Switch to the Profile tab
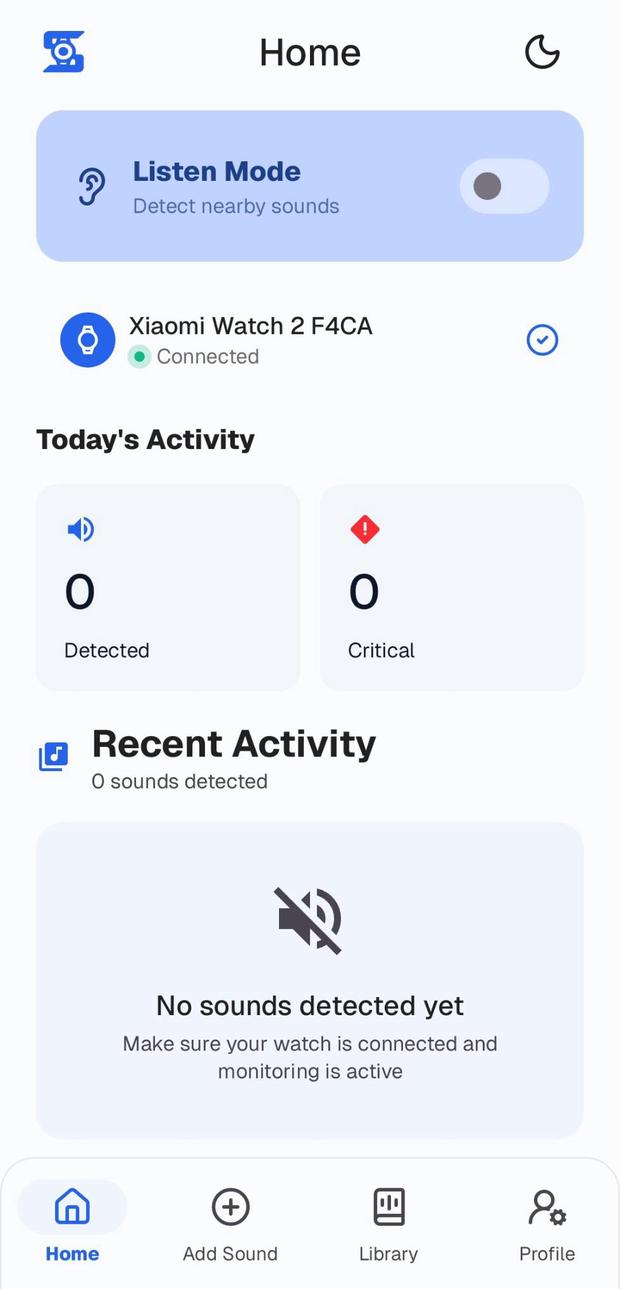Image resolution: width=620 pixels, height=1289 pixels. click(546, 1223)
